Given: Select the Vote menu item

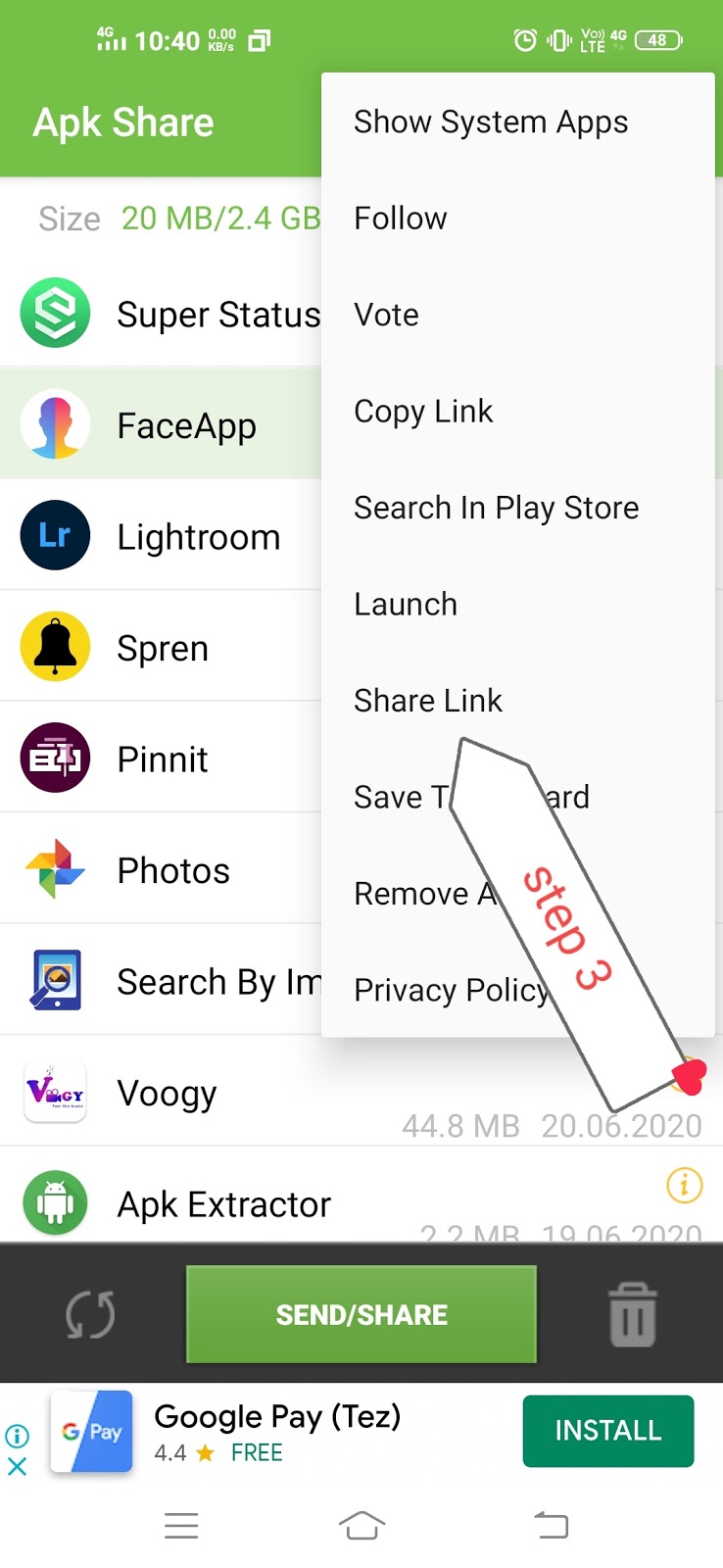Looking at the screenshot, I should click(x=387, y=316).
